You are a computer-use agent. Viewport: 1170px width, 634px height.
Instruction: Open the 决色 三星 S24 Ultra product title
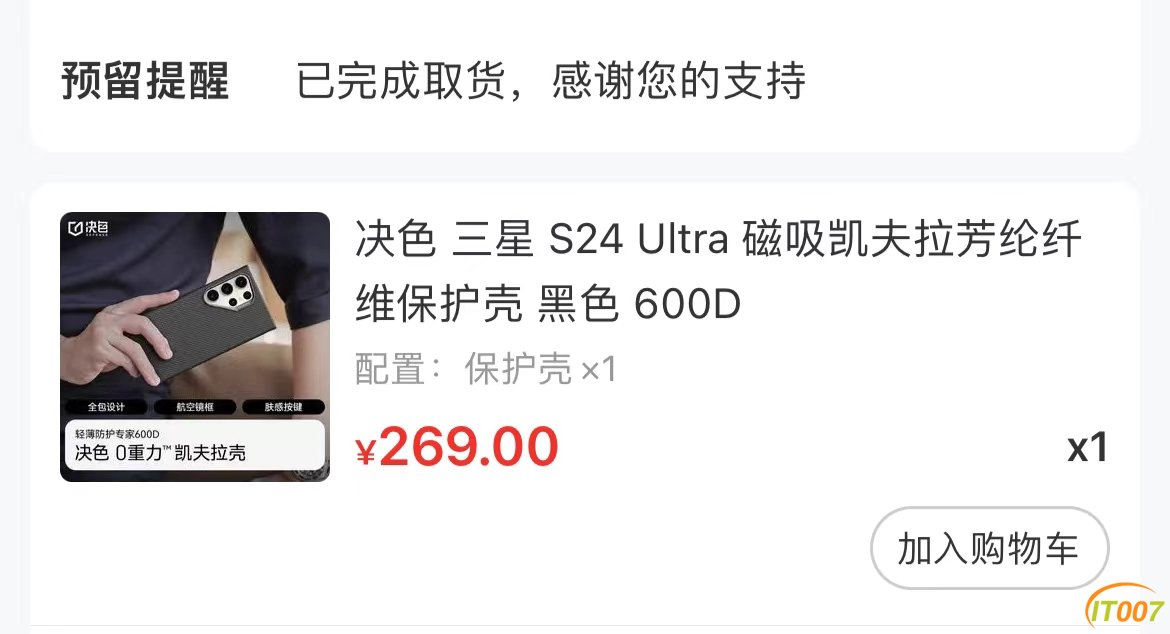[718, 272]
